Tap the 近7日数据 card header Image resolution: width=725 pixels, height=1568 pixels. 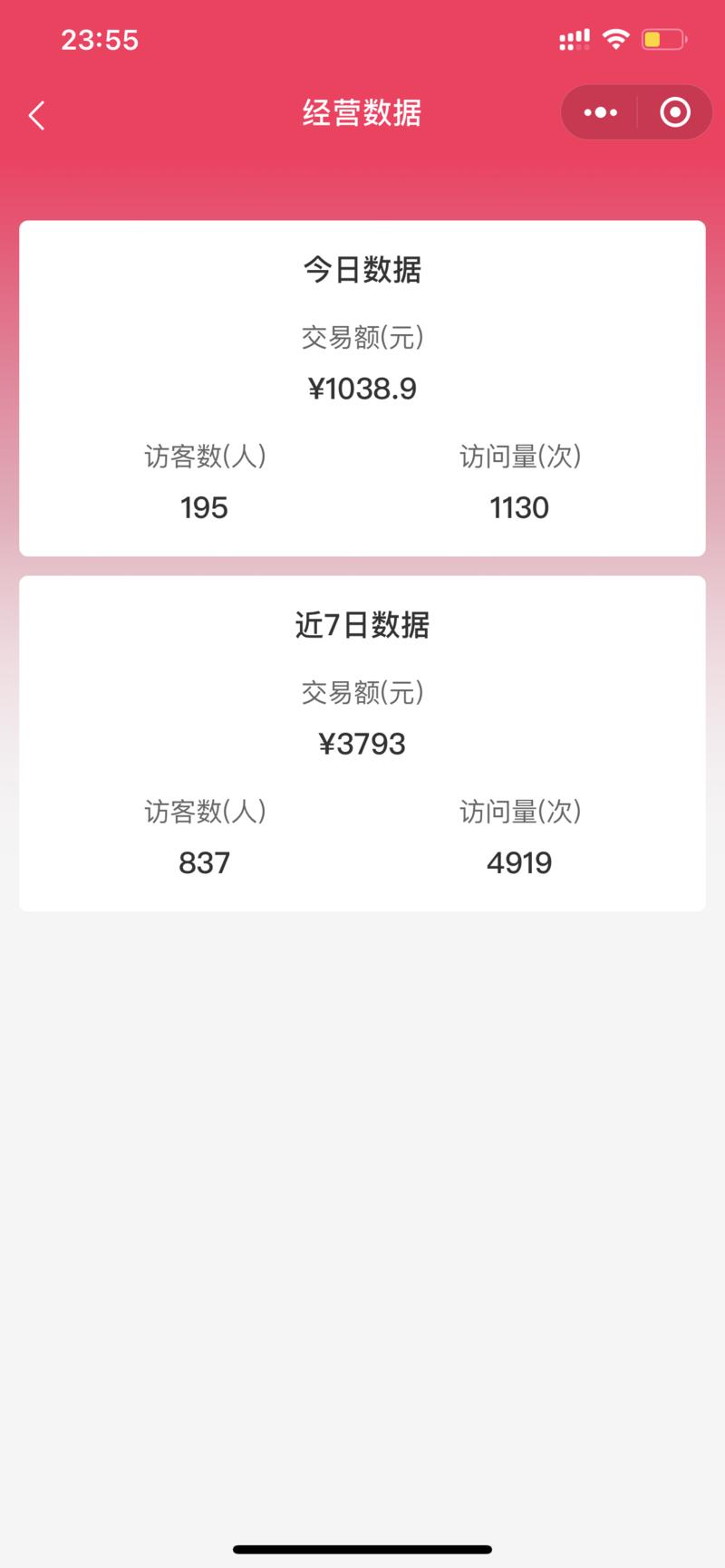pos(362,625)
